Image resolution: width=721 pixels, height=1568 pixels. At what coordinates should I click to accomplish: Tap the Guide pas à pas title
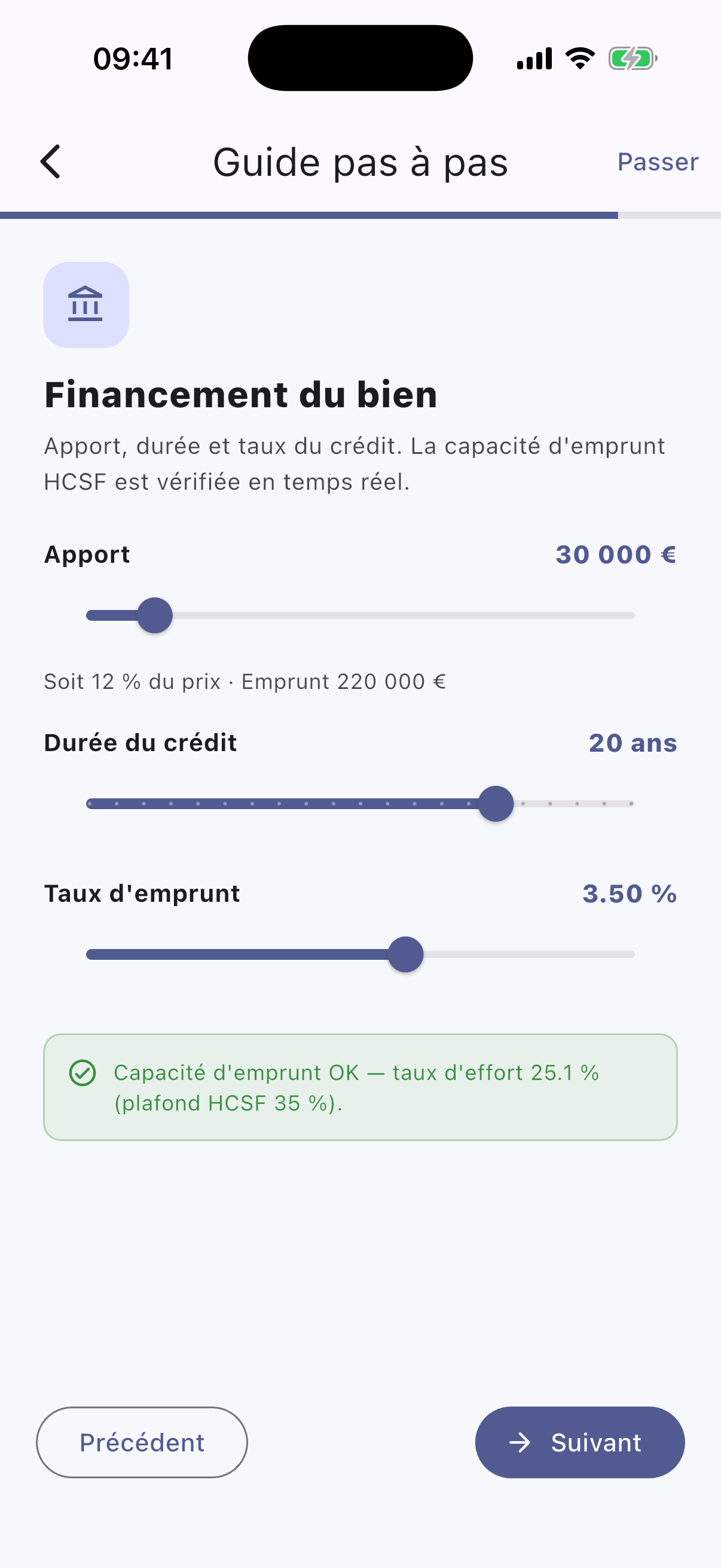coord(360,162)
